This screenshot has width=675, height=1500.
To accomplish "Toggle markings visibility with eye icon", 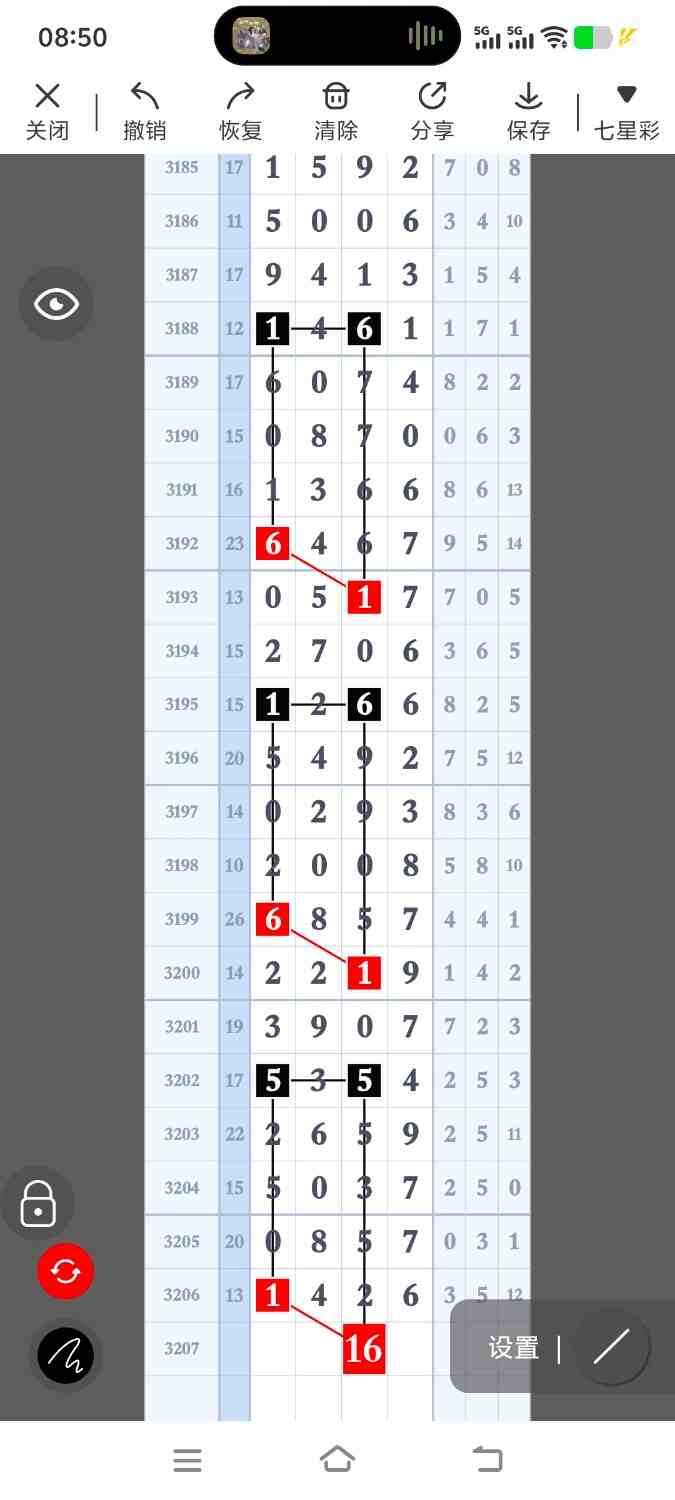I will point(56,304).
